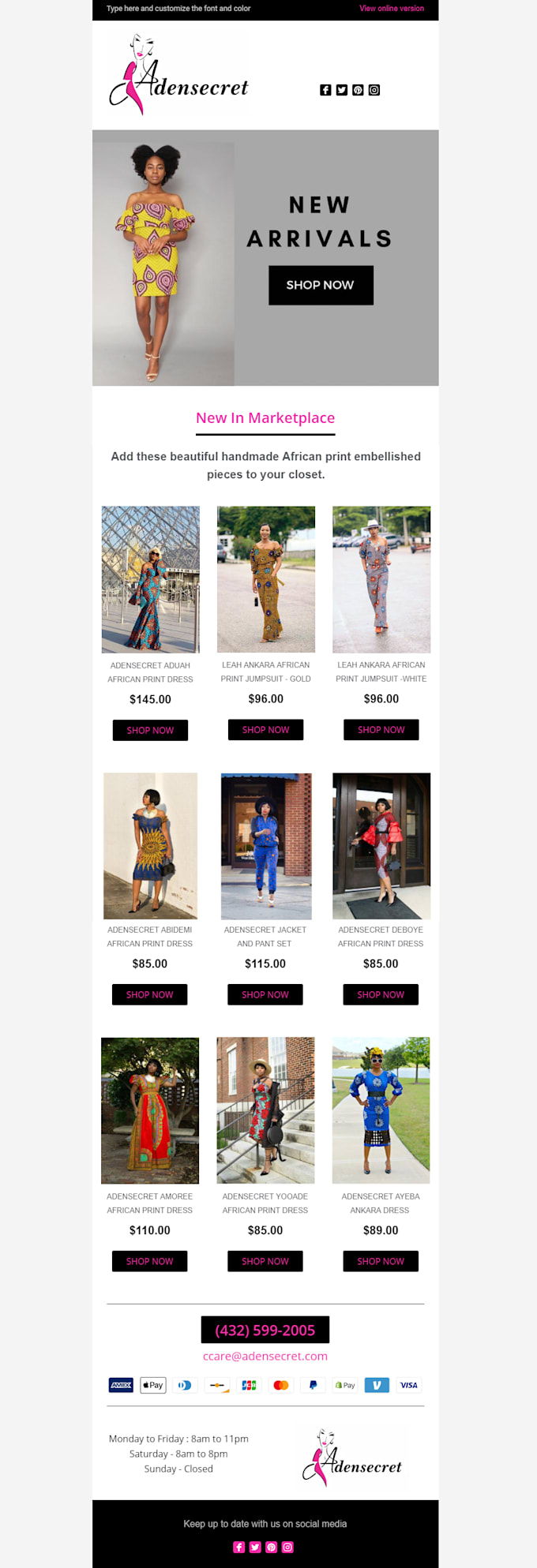Open the Aduah dress product photo
The width and height of the screenshot is (537, 1568).
coord(151,579)
